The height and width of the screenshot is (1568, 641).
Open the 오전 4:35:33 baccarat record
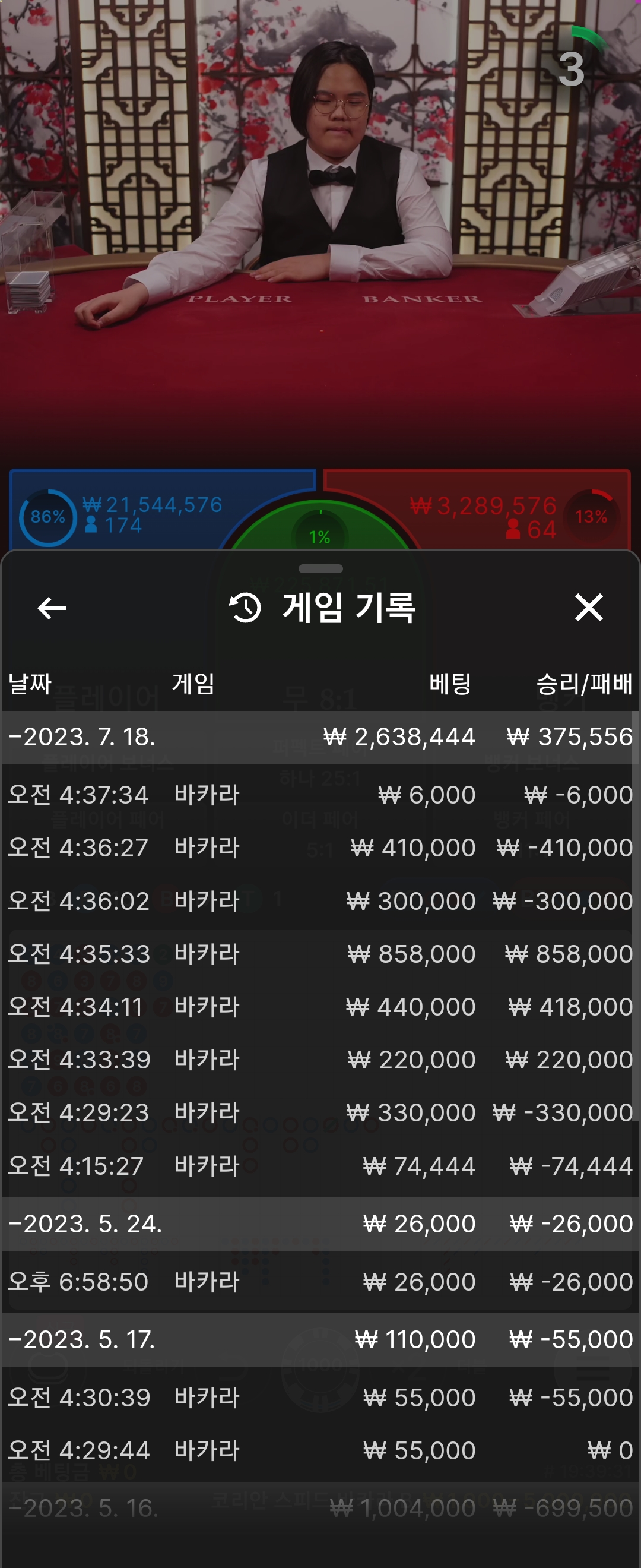pyautogui.click(x=320, y=953)
